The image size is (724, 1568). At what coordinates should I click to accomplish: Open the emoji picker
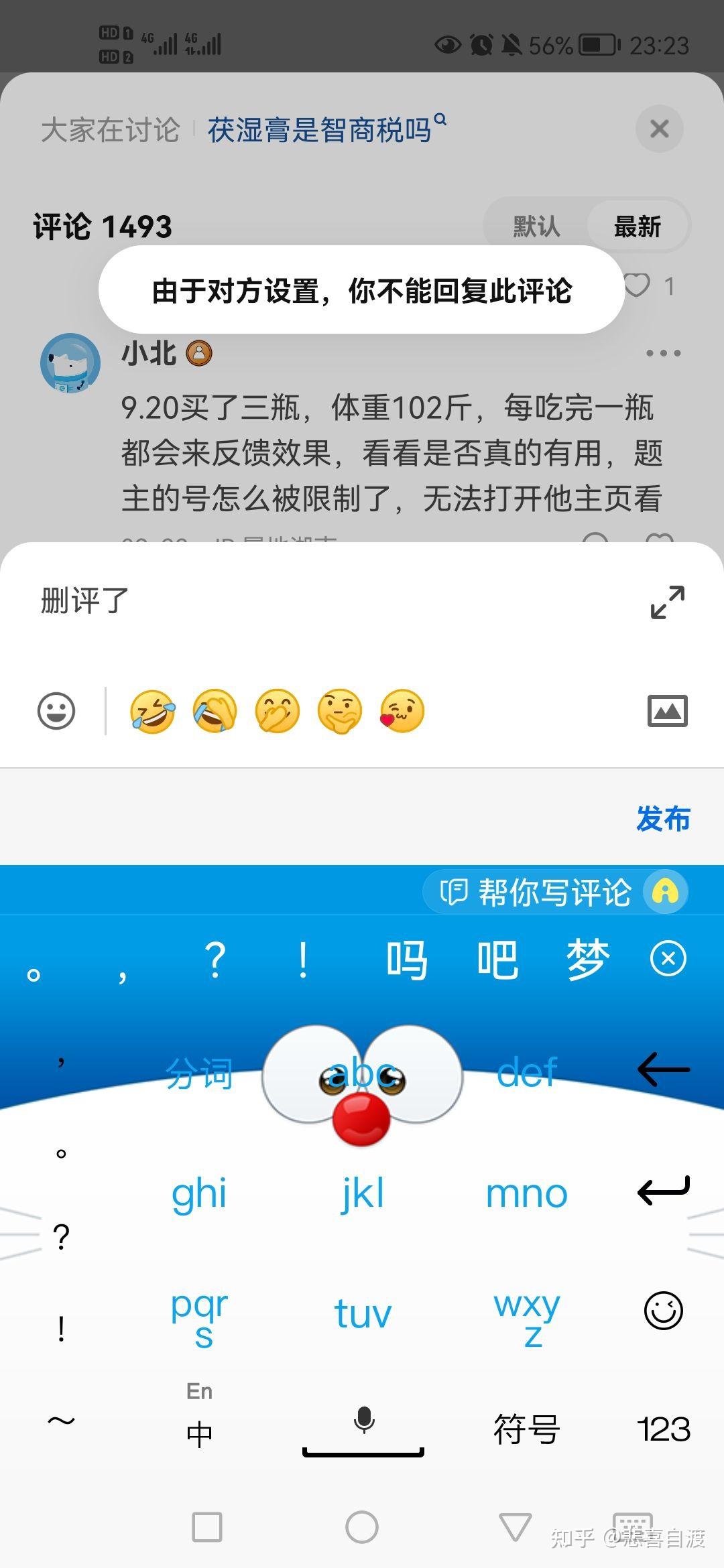(56, 711)
